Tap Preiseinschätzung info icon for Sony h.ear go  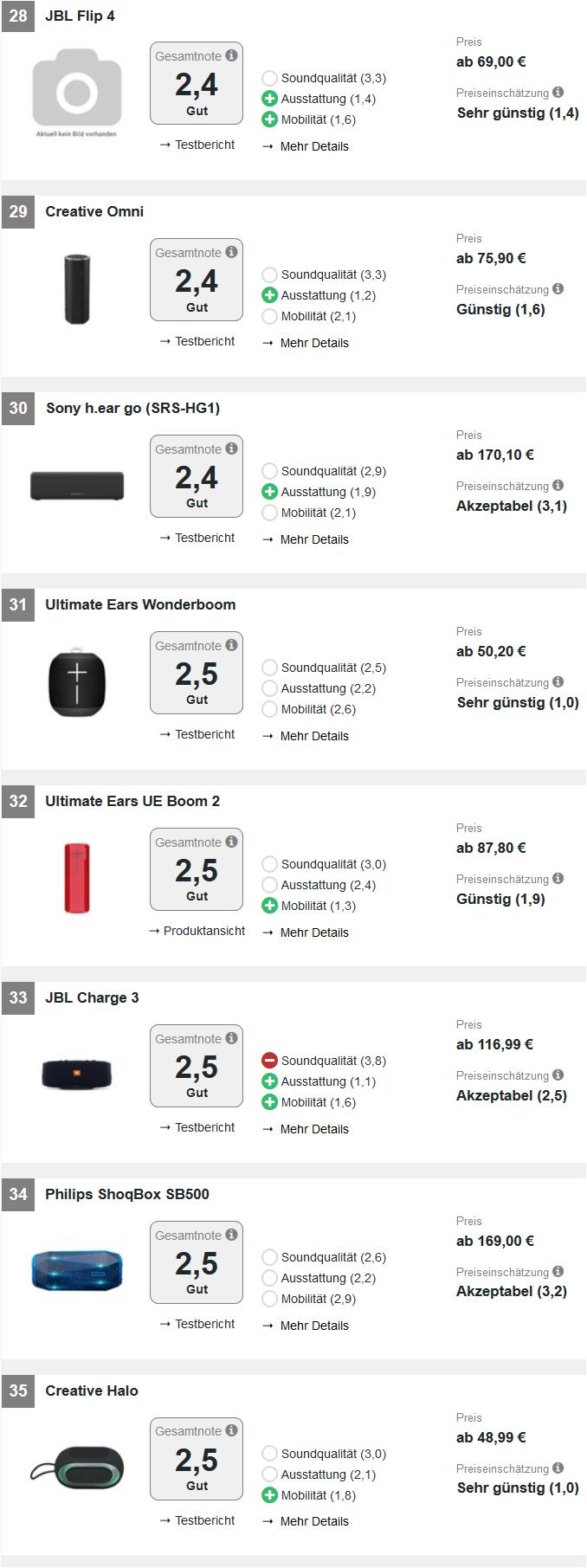pos(558,485)
